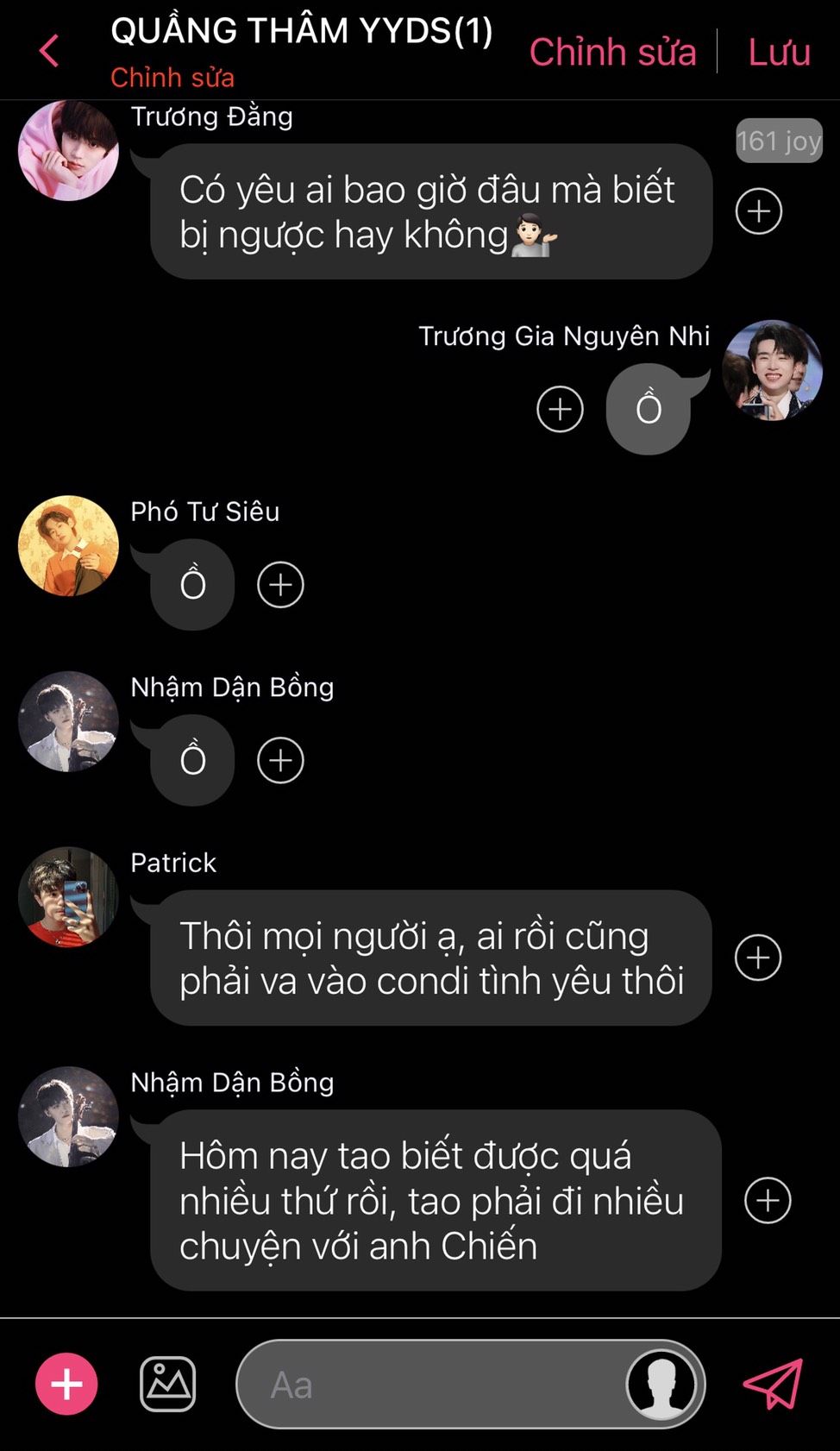Tap the plus beside Trương Đằng's message
The width and height of the screenshot is (840, 1451).
759,211
